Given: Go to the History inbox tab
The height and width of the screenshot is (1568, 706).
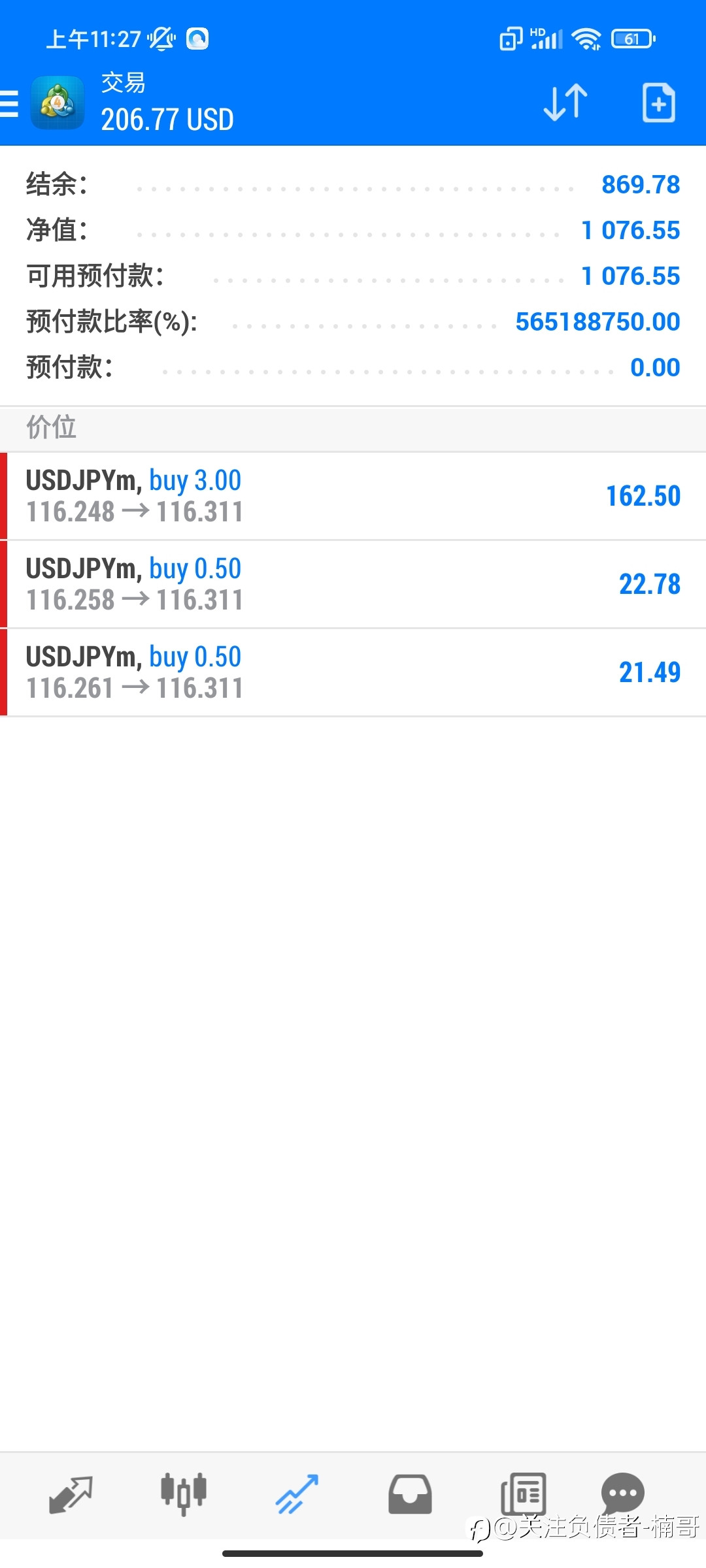Looking at the screenshot, I should [410, 1494].
